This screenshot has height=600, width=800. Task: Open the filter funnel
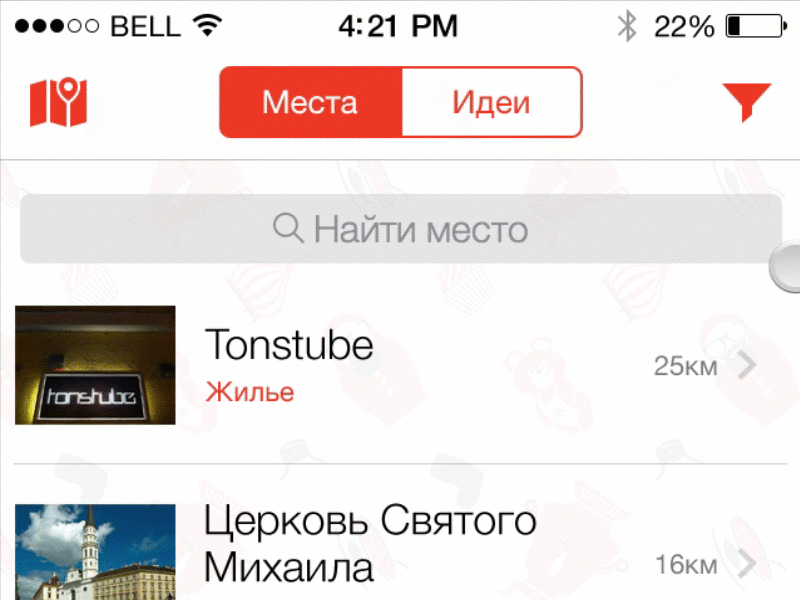coord(746,102)
